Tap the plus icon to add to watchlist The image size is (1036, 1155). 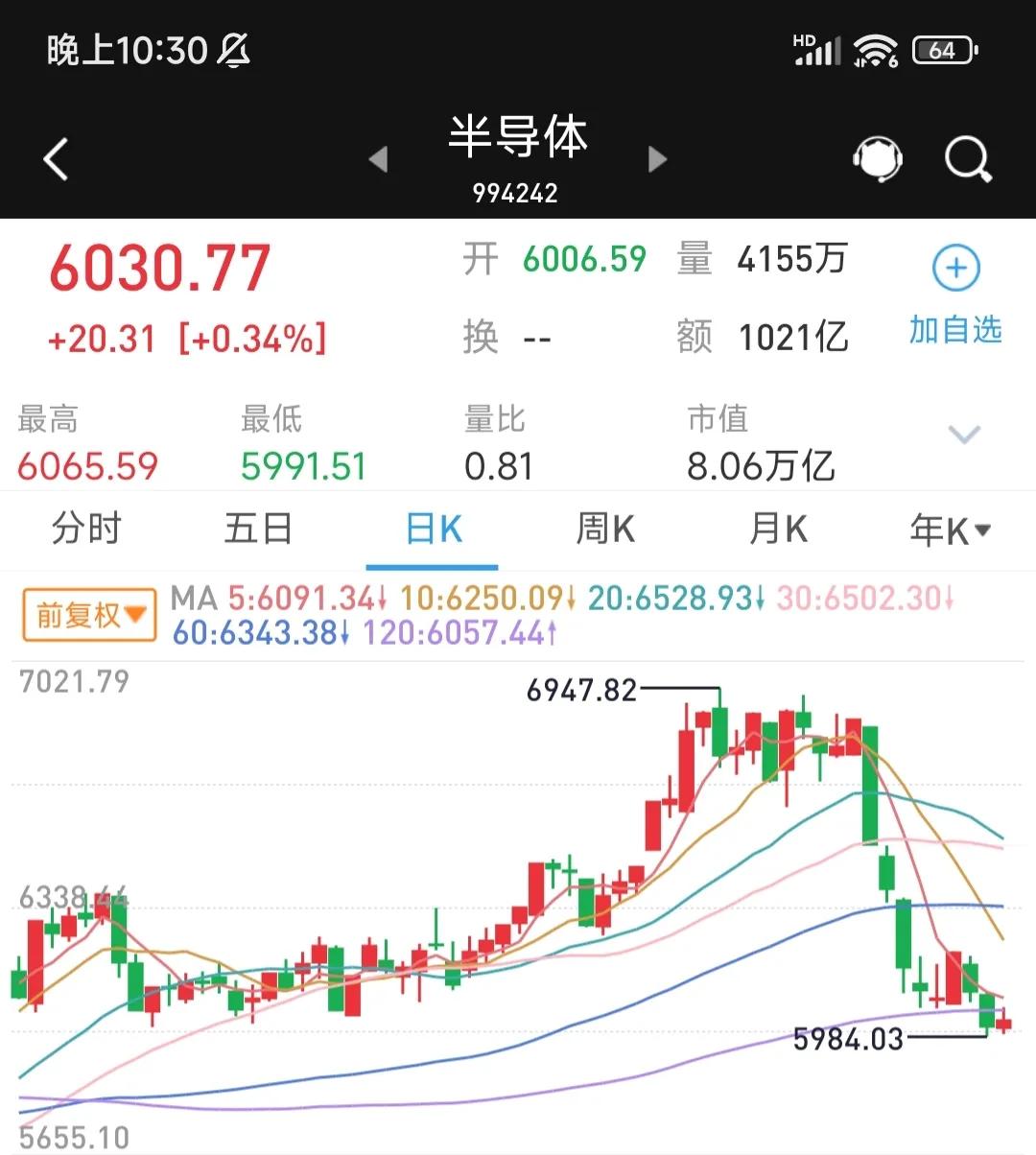click(955, 269)
